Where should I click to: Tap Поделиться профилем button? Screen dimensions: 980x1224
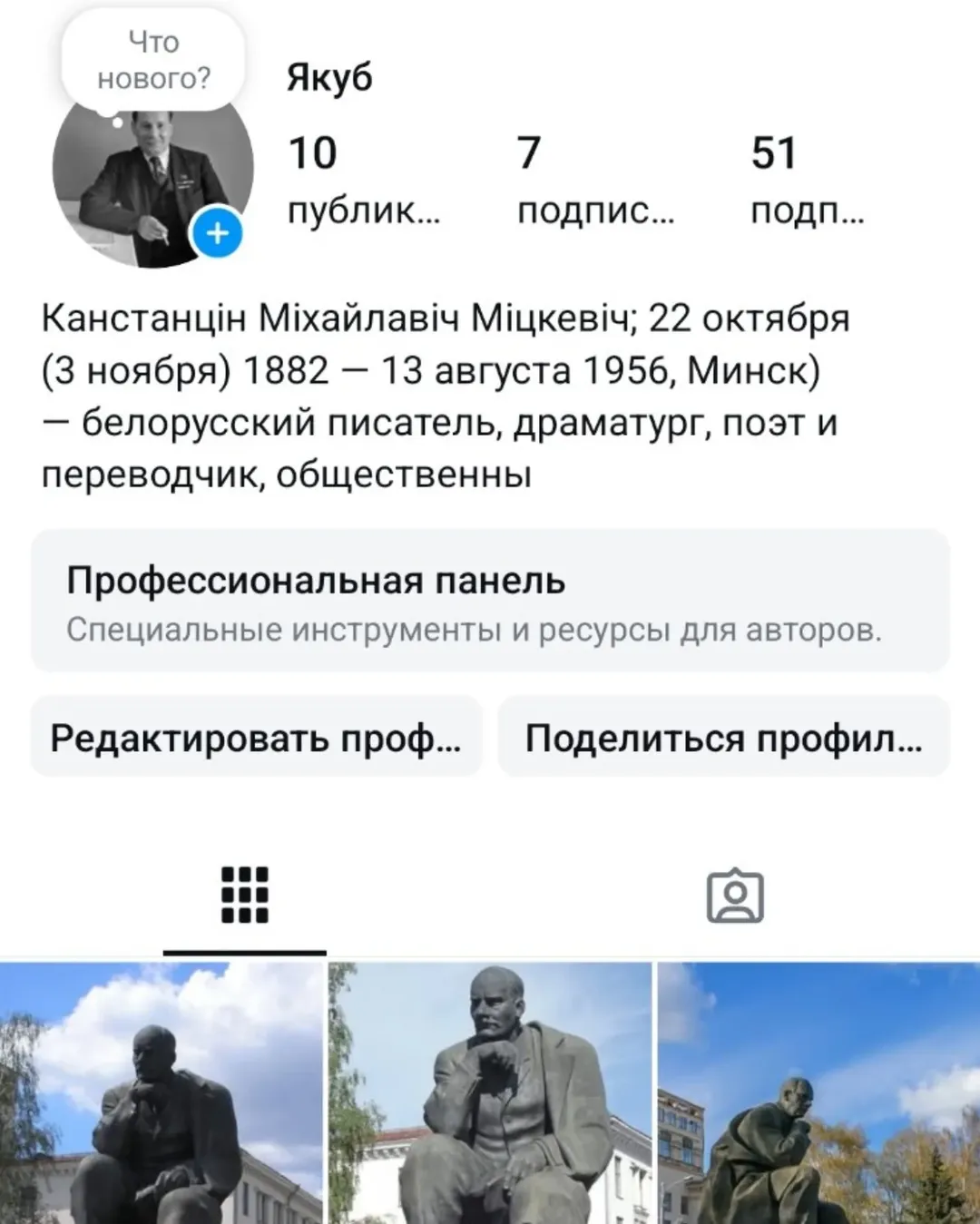click(x=723, y=738)
